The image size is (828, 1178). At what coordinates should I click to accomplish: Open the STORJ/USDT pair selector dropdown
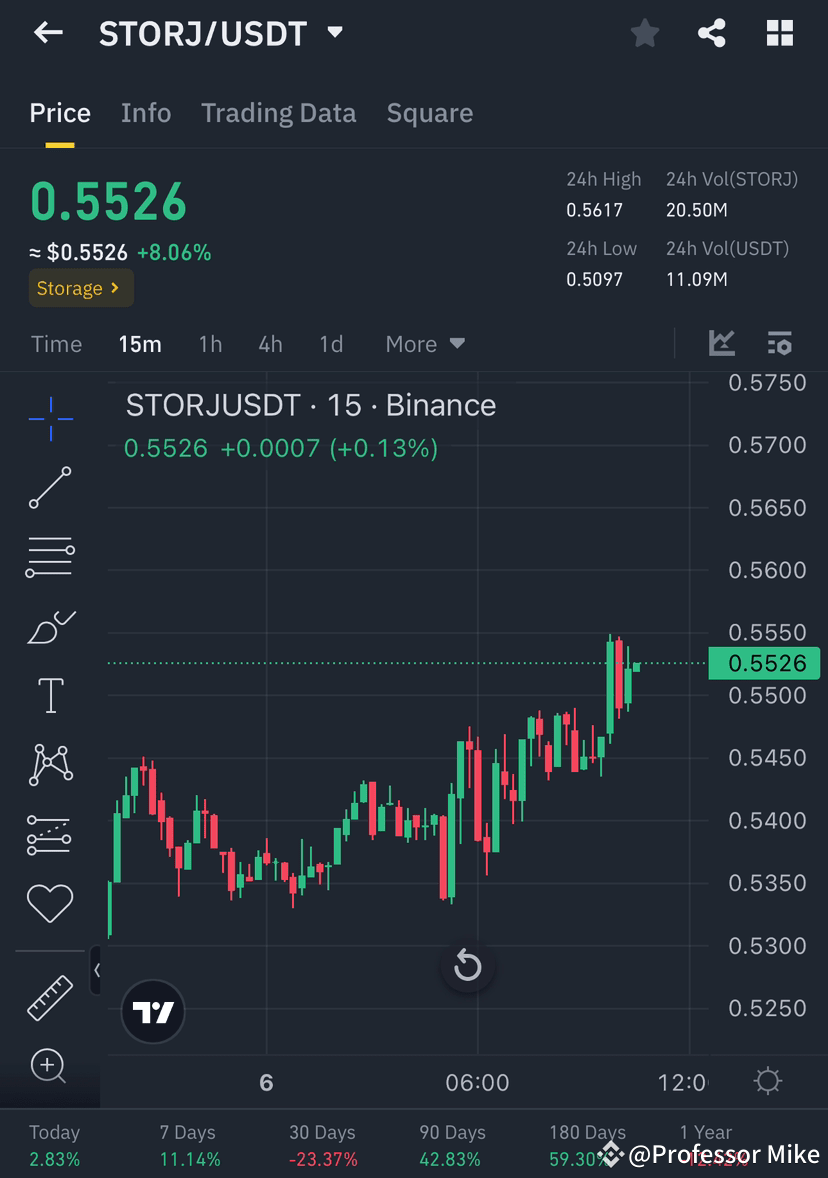[x=334, y=32]
